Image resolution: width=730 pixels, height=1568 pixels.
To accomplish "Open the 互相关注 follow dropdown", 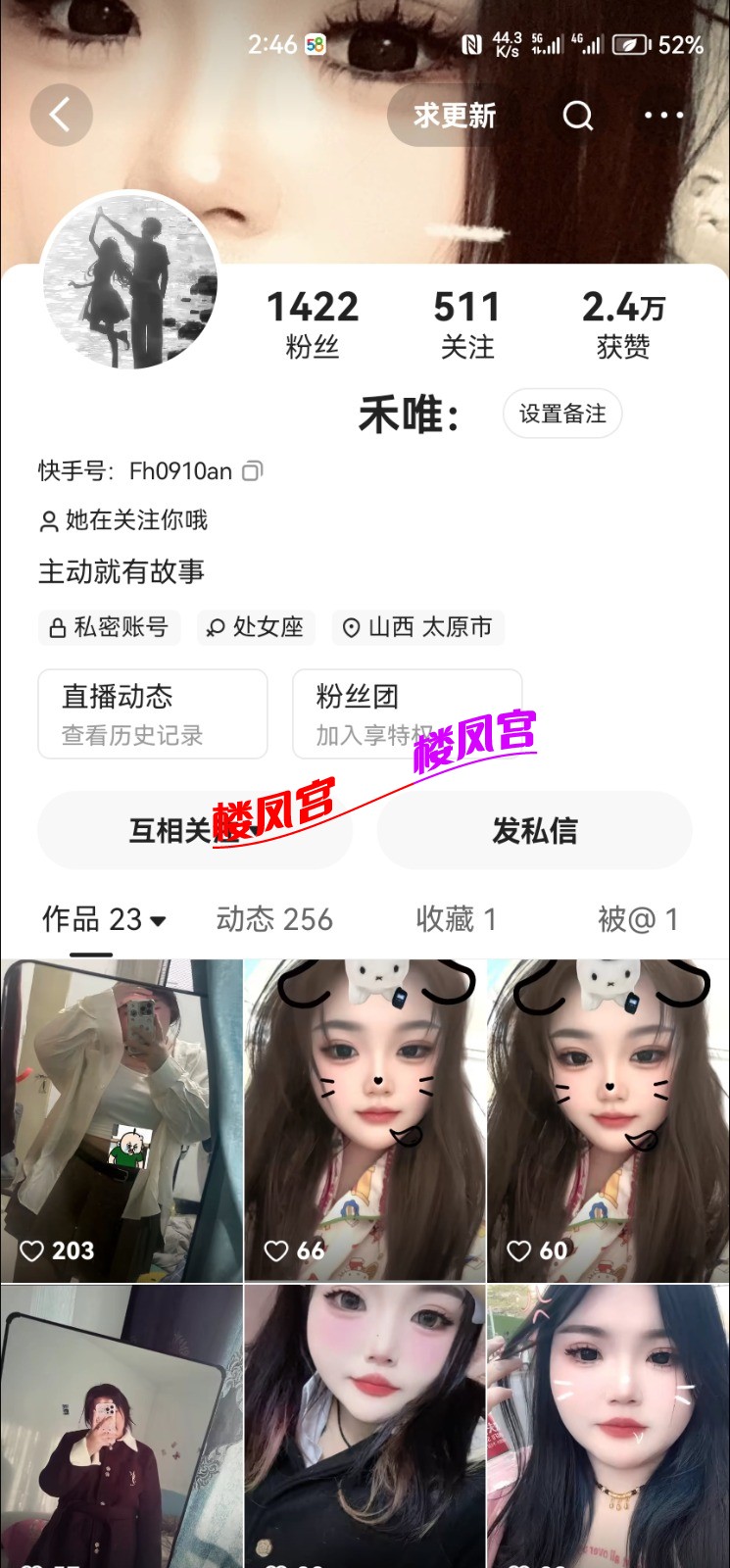I will pyautogui.click(x=195, y=830).
